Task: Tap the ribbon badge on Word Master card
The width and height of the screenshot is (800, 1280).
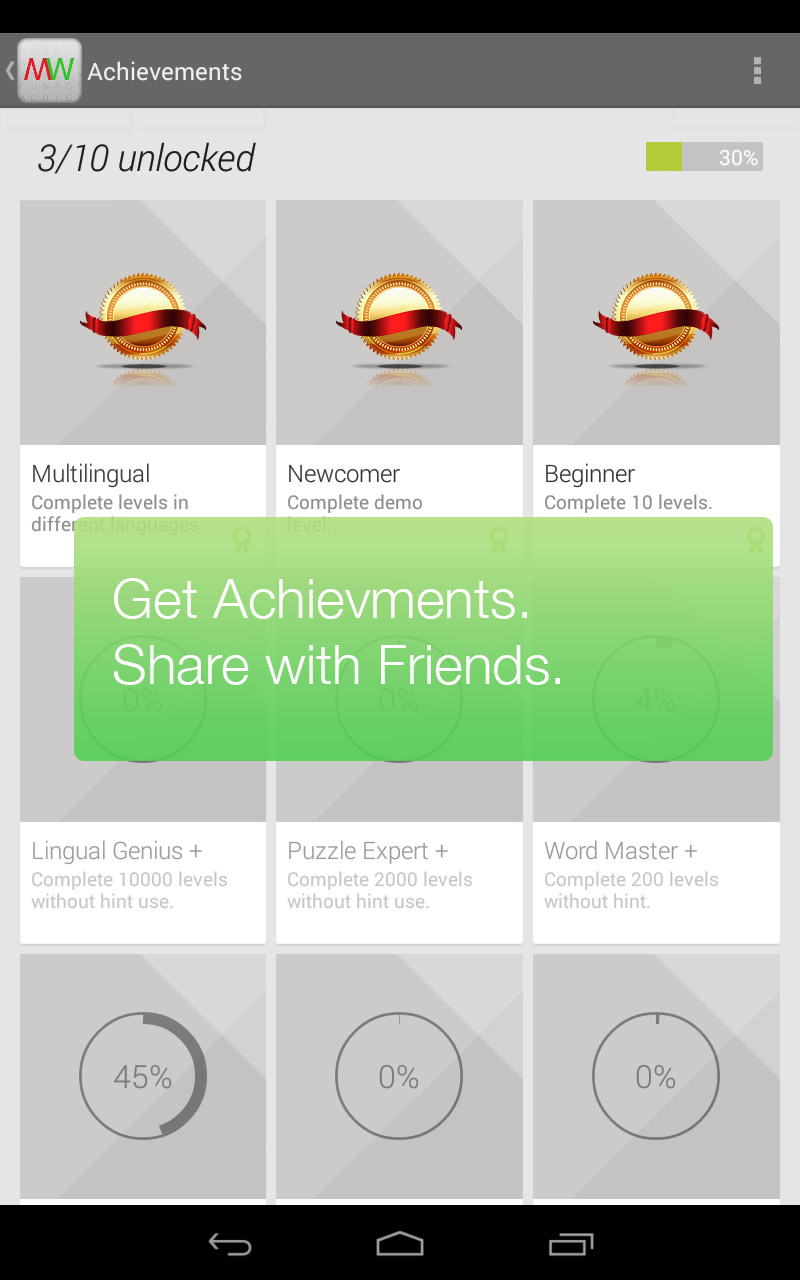Action: [x=756, y=541]
